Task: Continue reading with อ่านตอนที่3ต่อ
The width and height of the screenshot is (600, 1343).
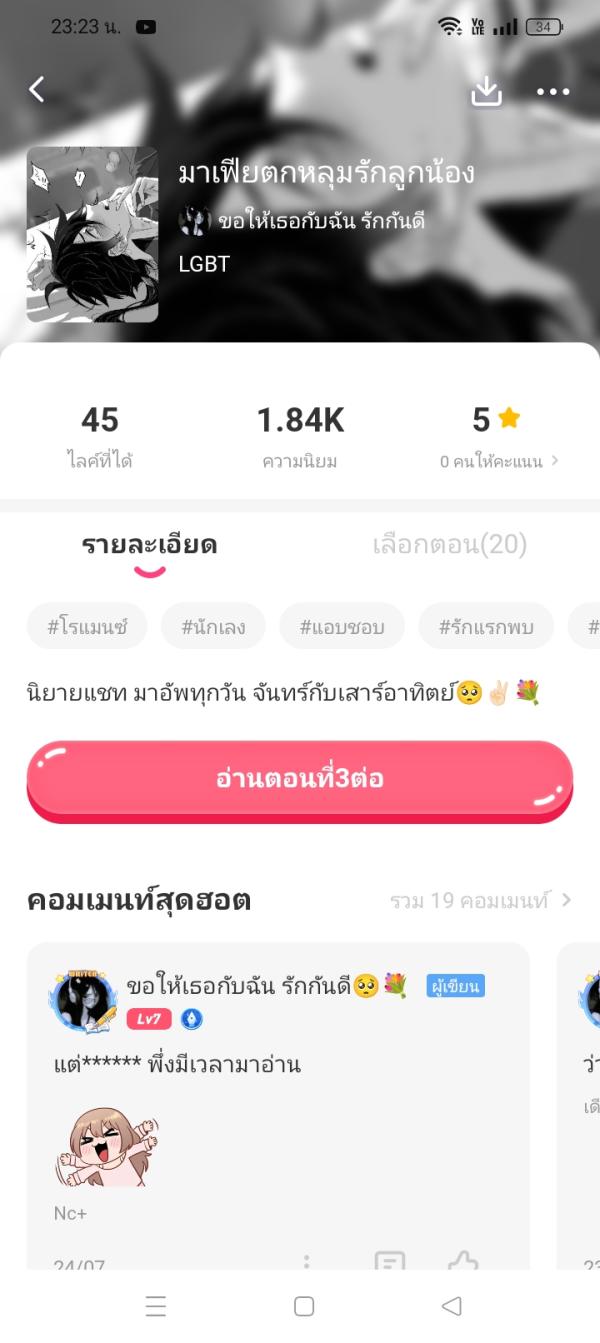Action: [299, 779]
